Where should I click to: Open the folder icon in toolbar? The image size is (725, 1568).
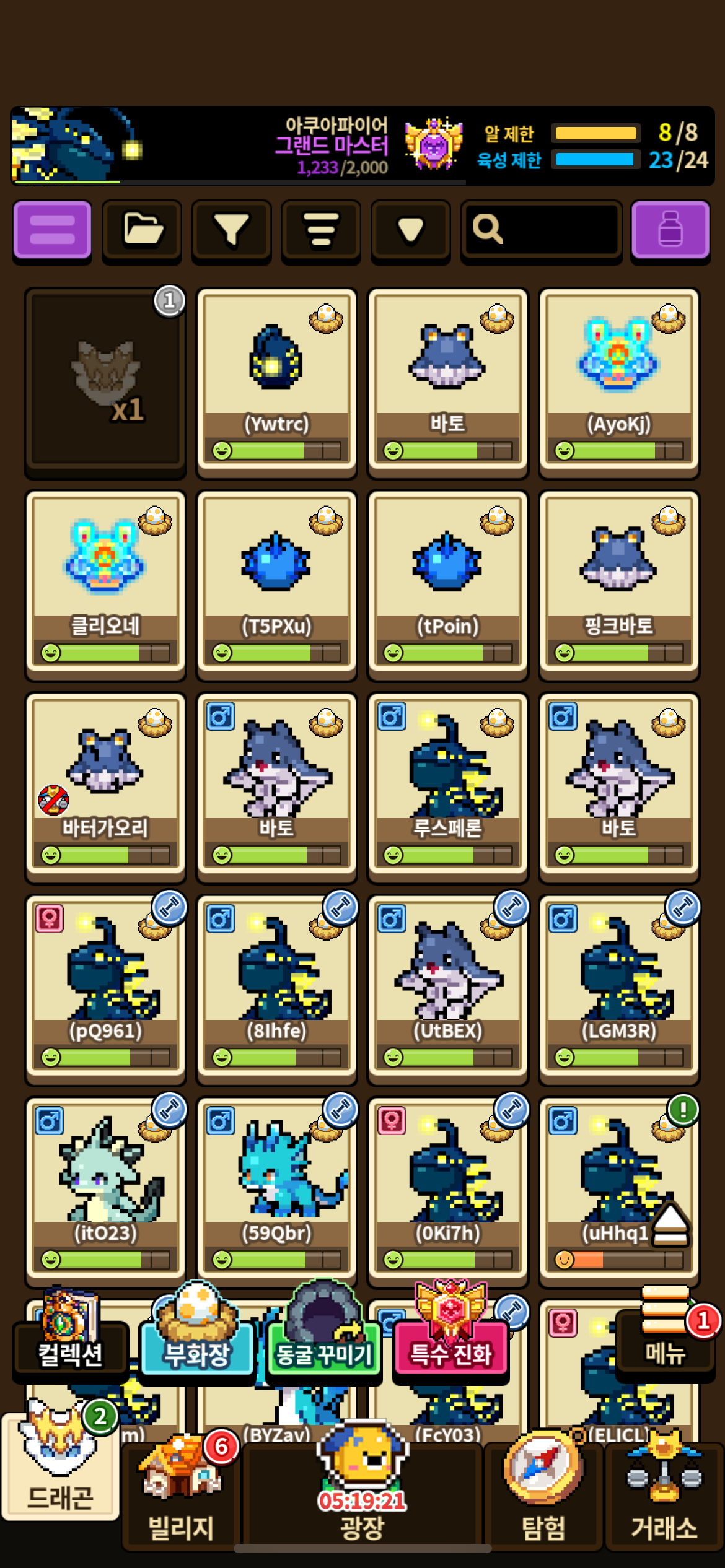tap(142, 230)
